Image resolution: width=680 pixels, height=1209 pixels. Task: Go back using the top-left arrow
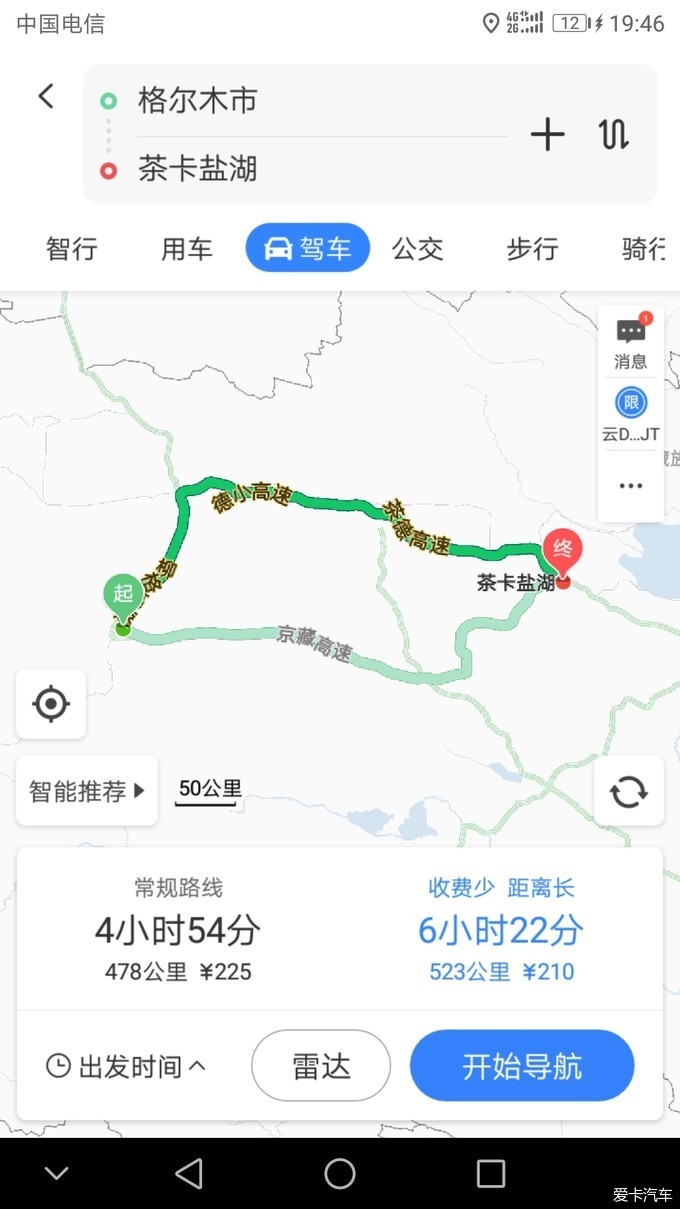(x=46, y=96)
